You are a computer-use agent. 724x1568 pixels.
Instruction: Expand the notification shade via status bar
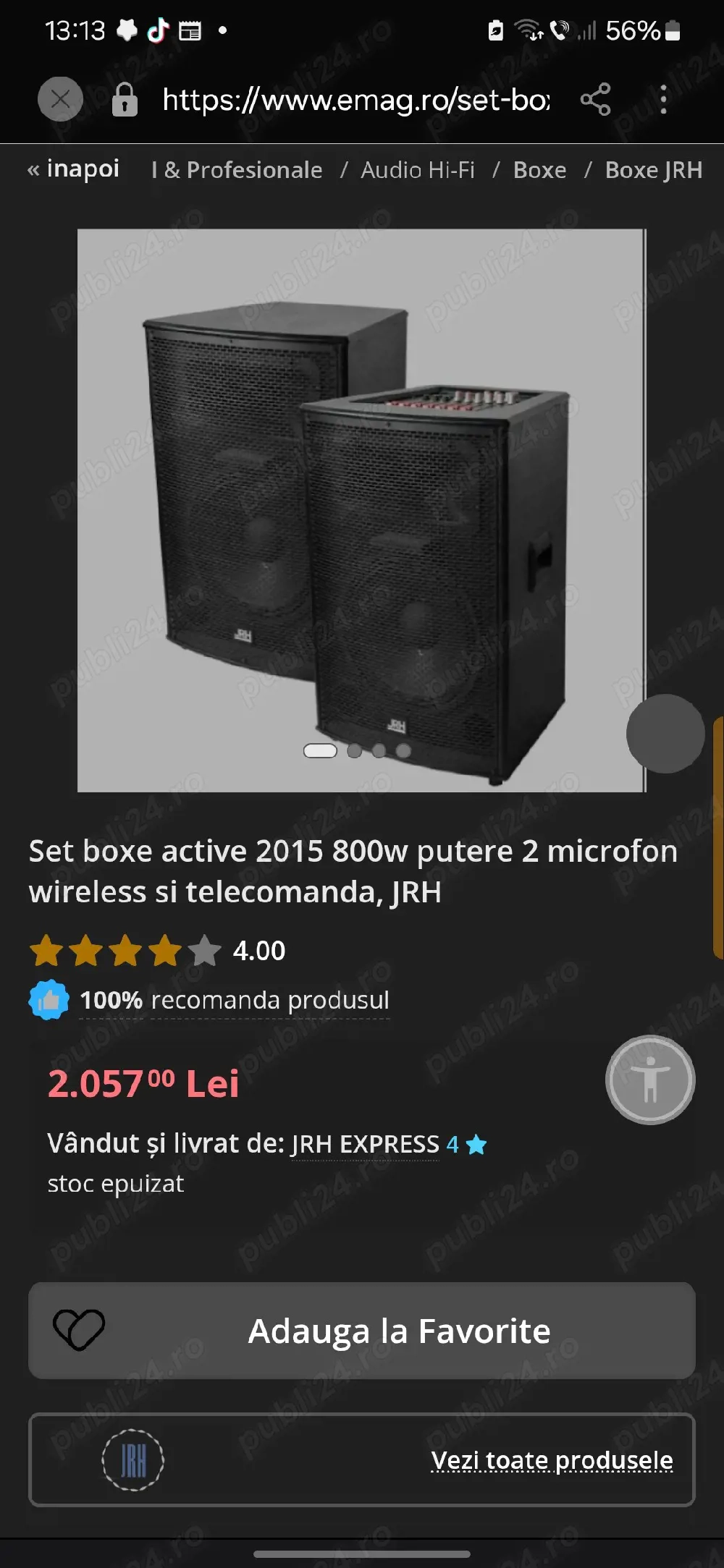(x=362, y=30)
